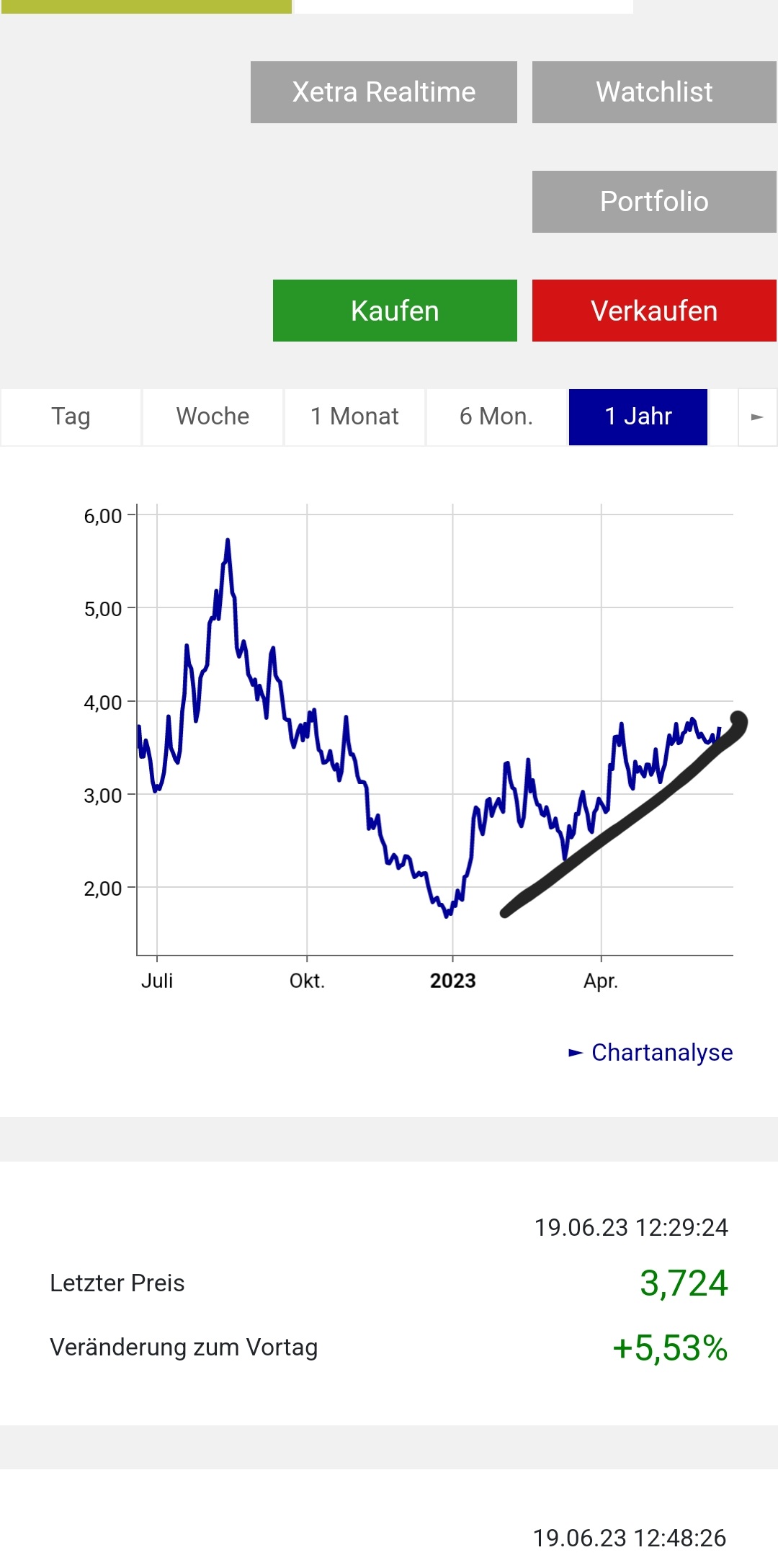Switch chart to Tag view

pos(71,416)
